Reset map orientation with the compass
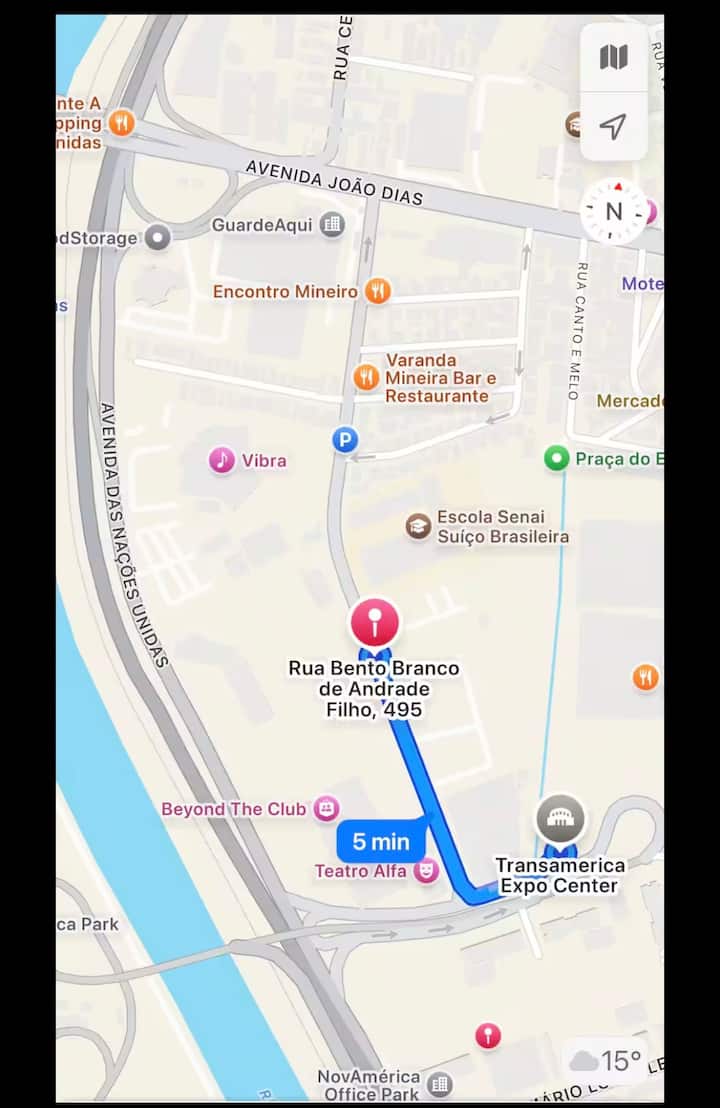The width and height of the screenshot is (720, 1108). click(x=613, y=211)
